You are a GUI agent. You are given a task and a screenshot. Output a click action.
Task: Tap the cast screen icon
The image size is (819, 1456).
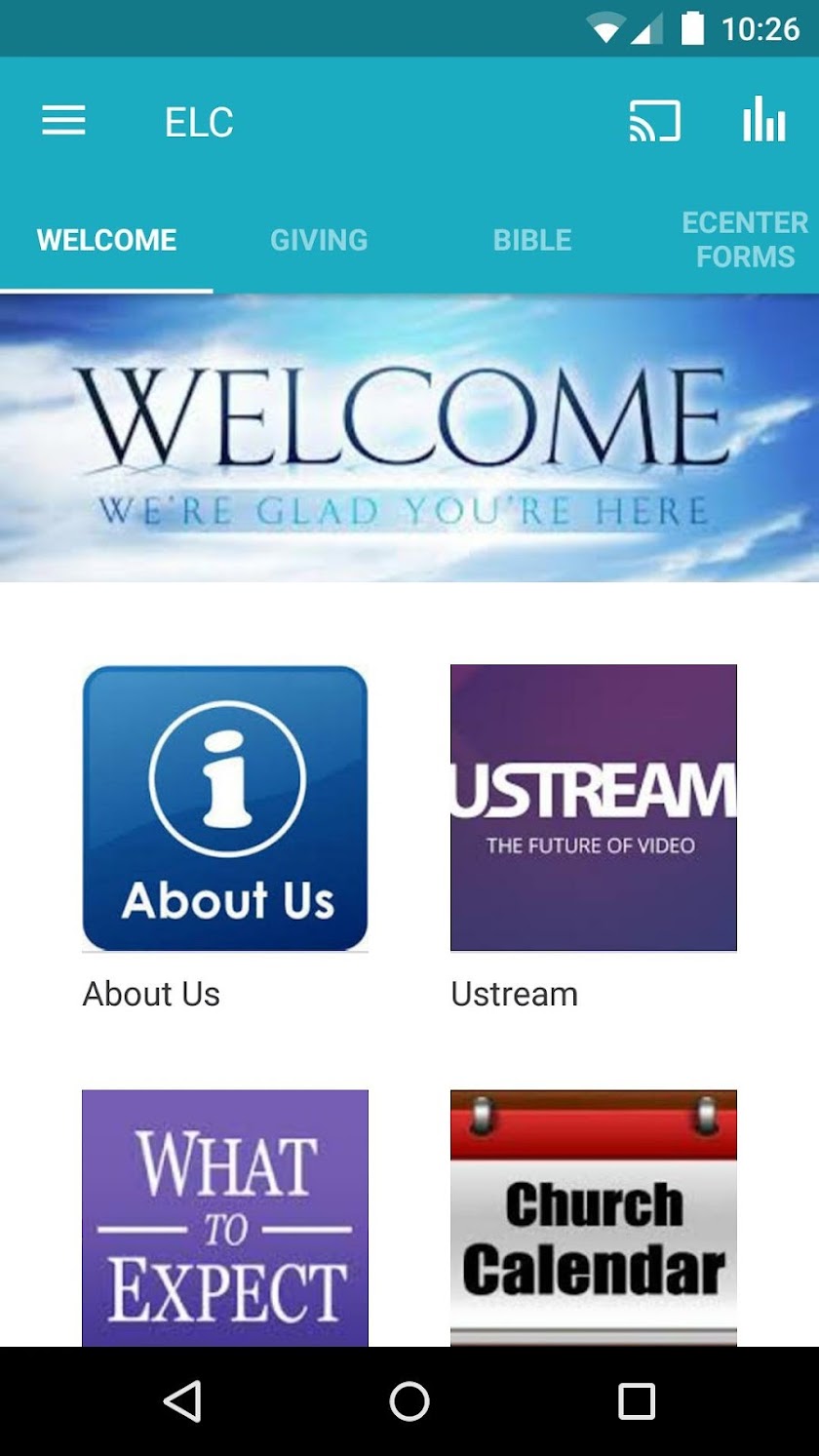click(x=654, y=122)
